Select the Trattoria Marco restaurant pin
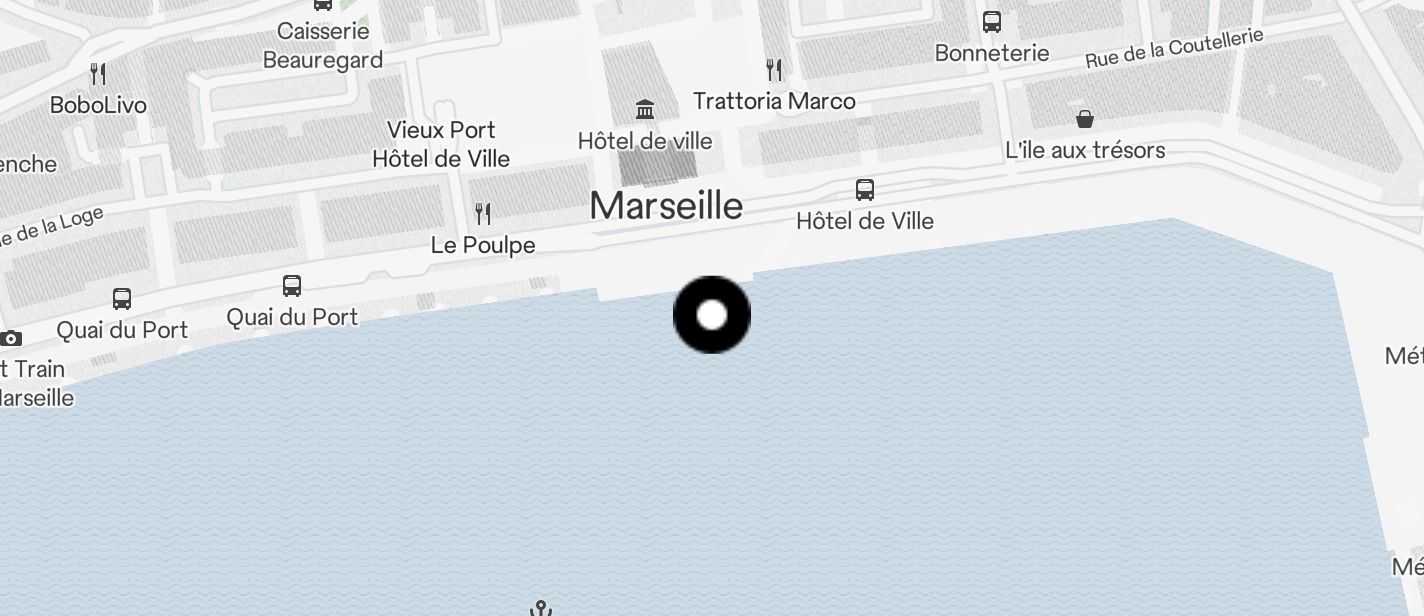 (774, 69)
